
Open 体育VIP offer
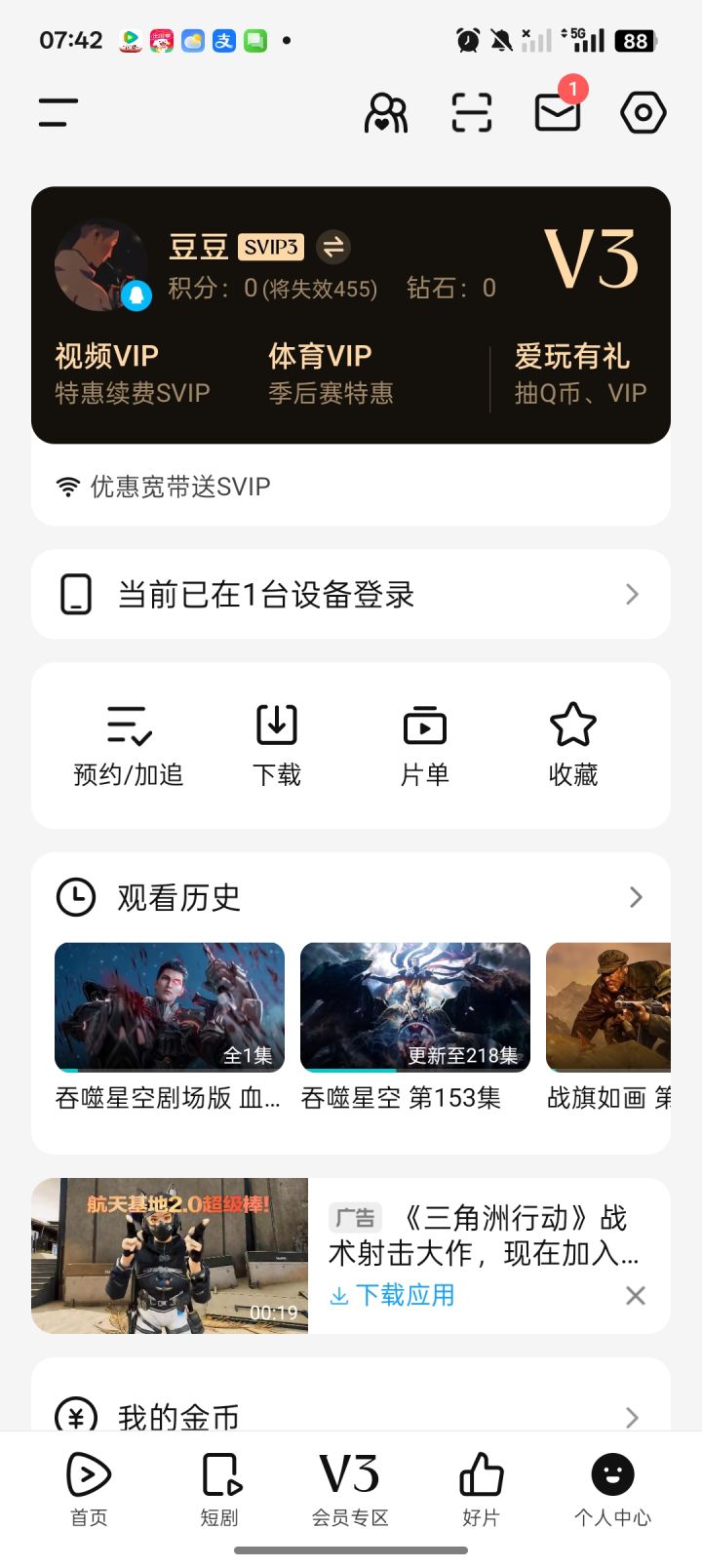click(331, 373)
